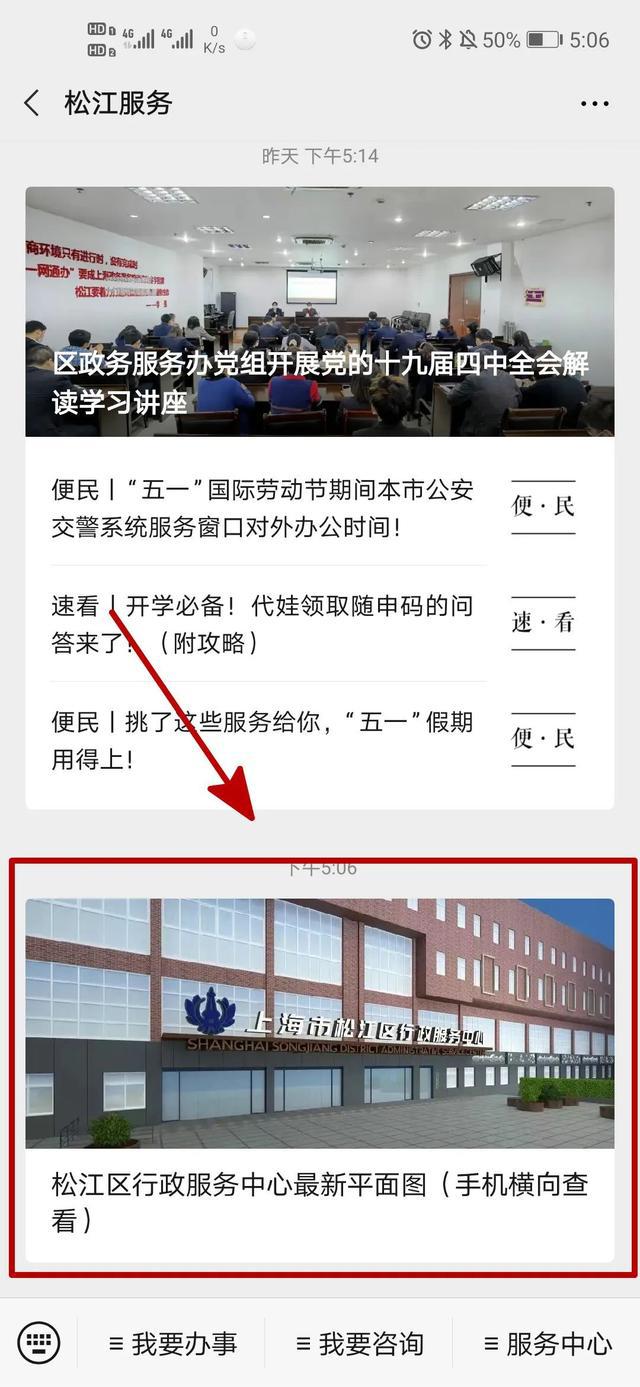This screenshot has width=640, height=1387.
Task: Expand the 服务中心 menu
Action: (547, 1343)
